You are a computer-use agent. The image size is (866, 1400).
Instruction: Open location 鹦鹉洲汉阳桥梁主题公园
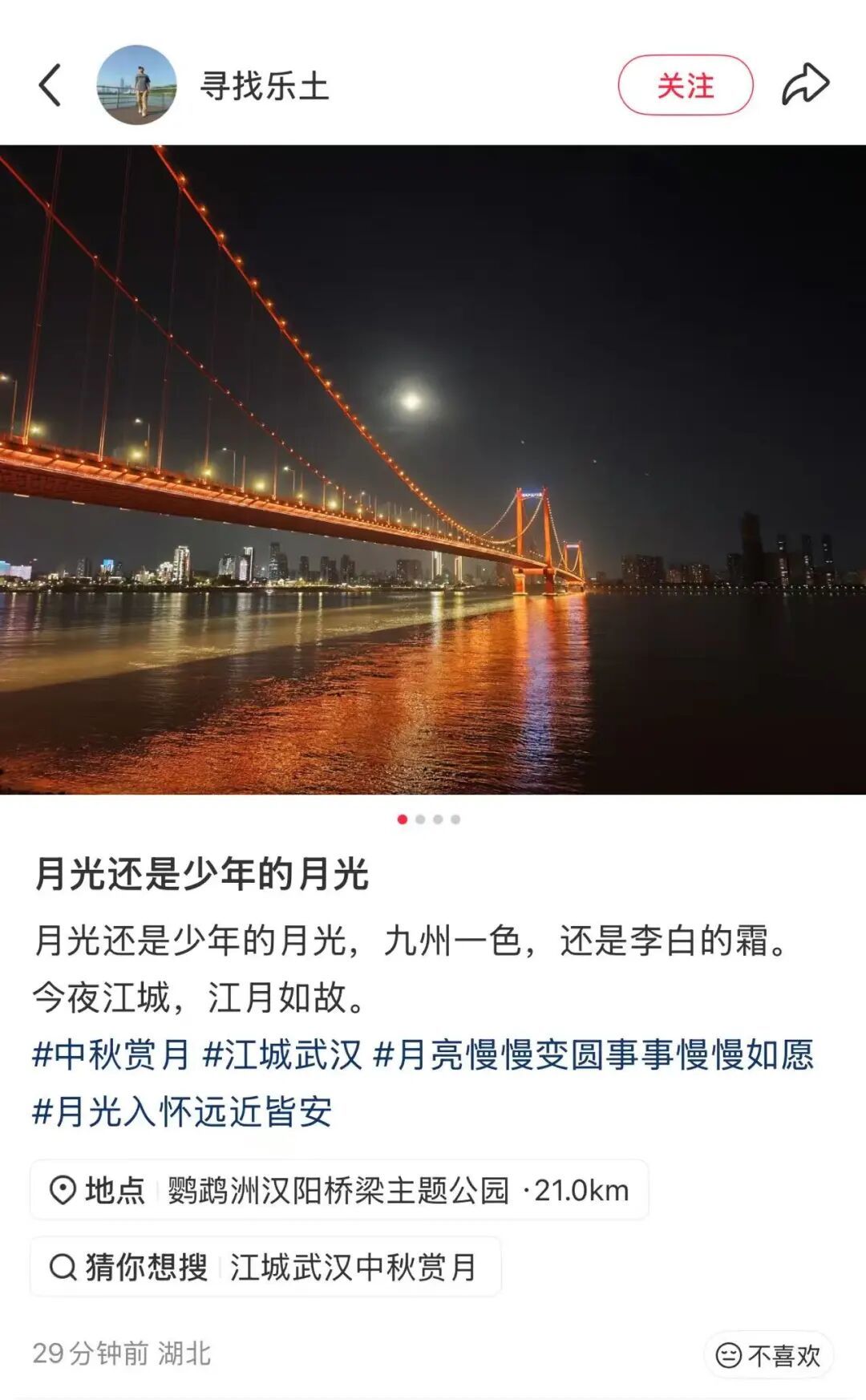tap(339, 1190)
